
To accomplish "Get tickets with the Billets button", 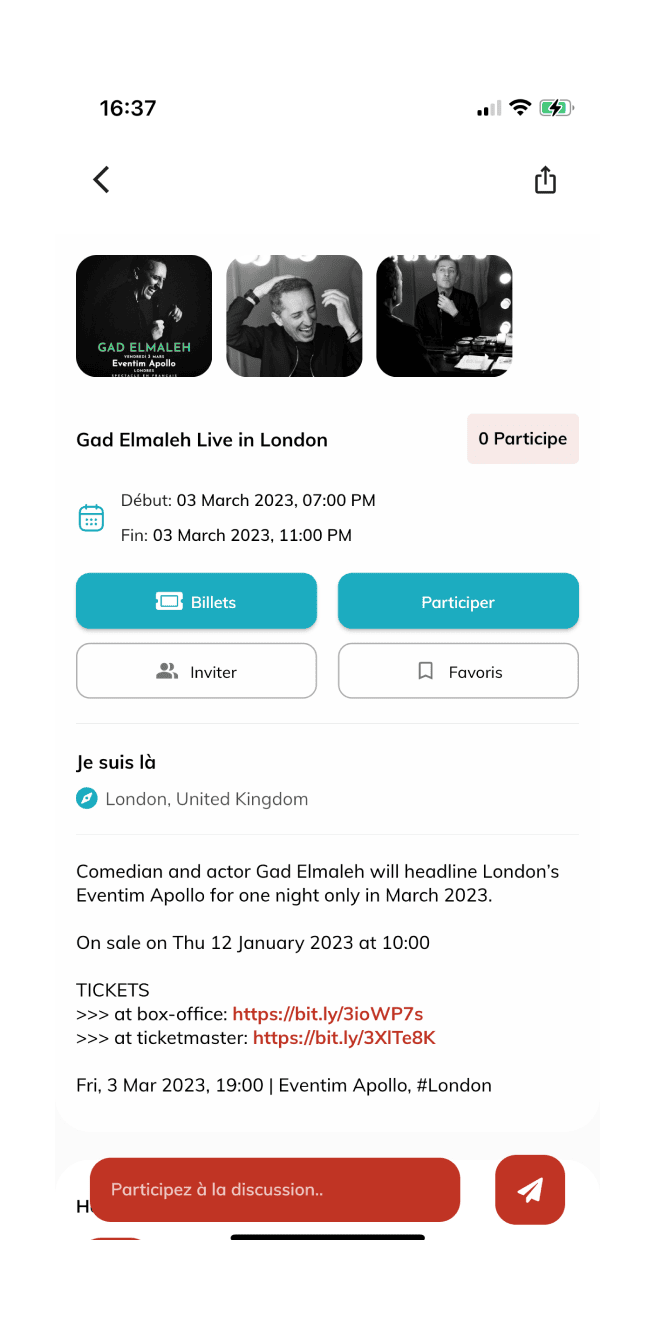I will point(196,602).
